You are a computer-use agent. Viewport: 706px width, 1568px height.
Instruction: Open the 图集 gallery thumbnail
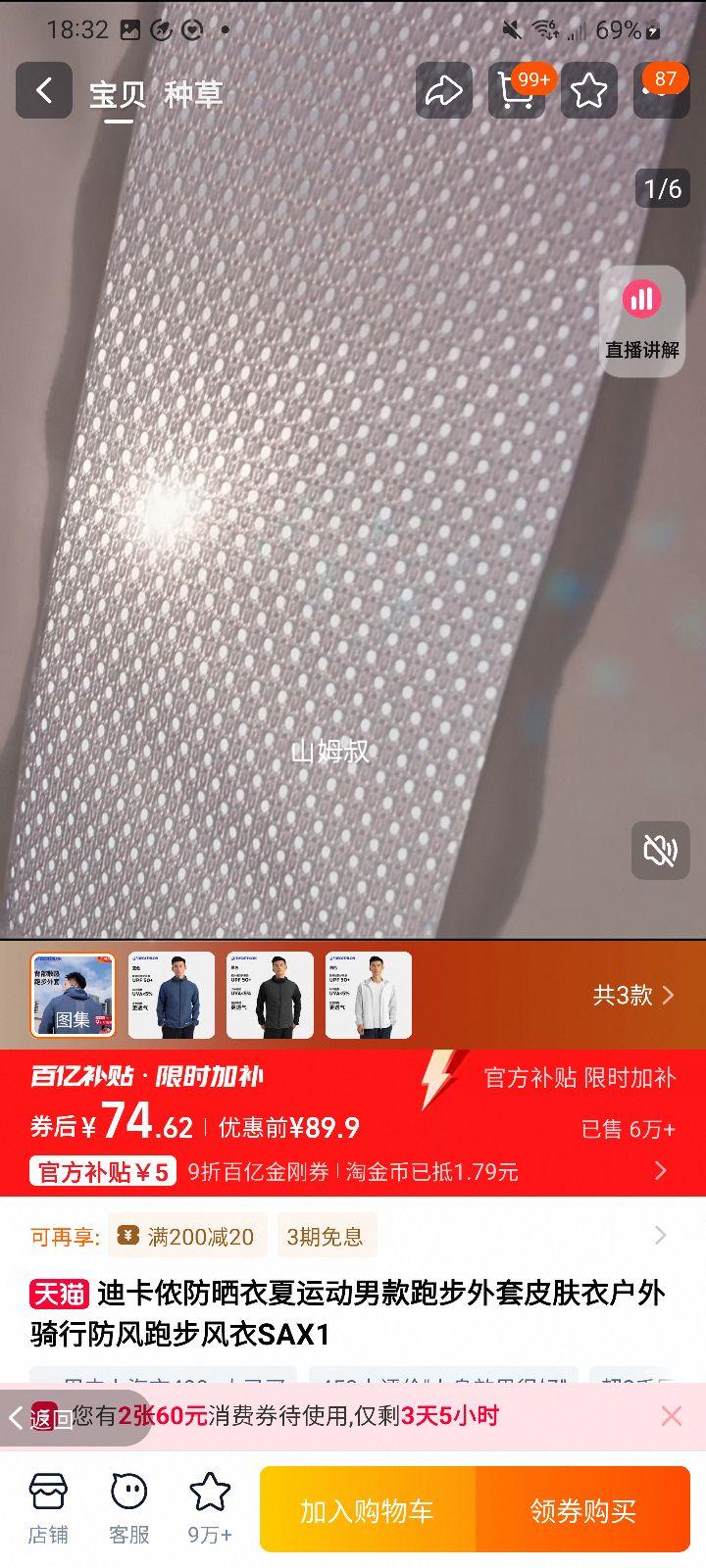coord(73,995)
